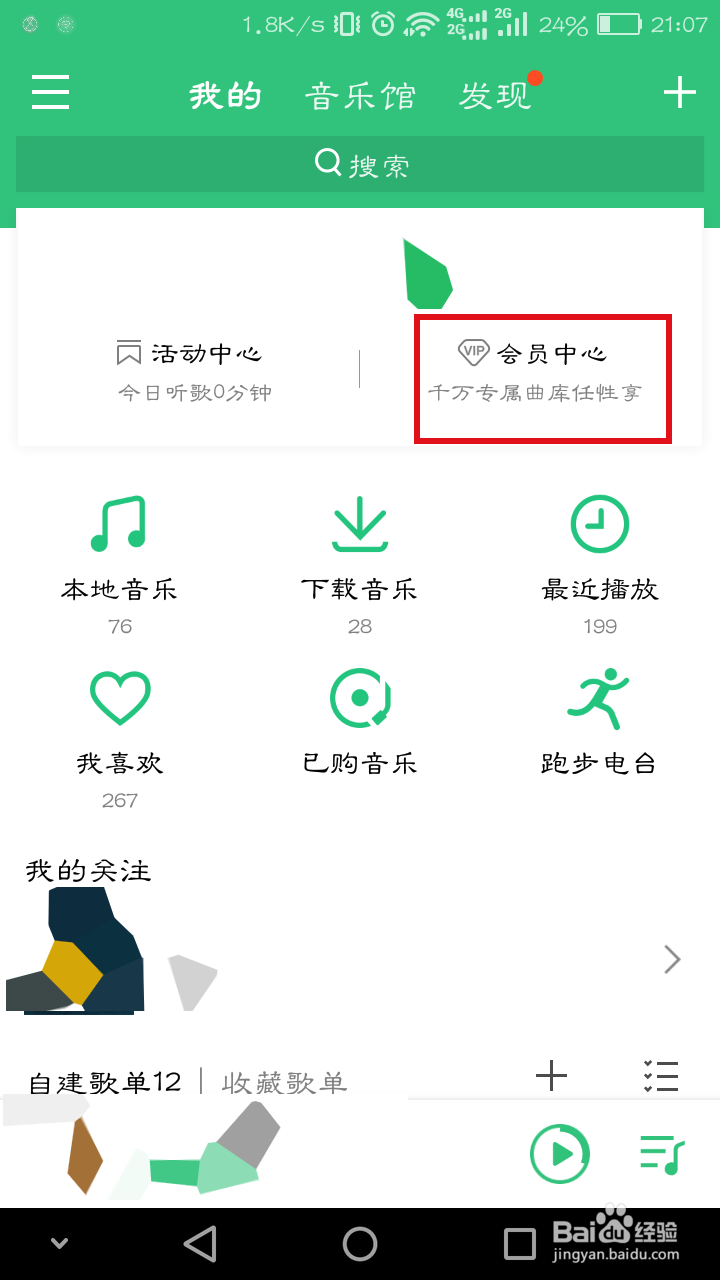
Task: Switch to the 音乐馆 tab
Action: (360, 96)
